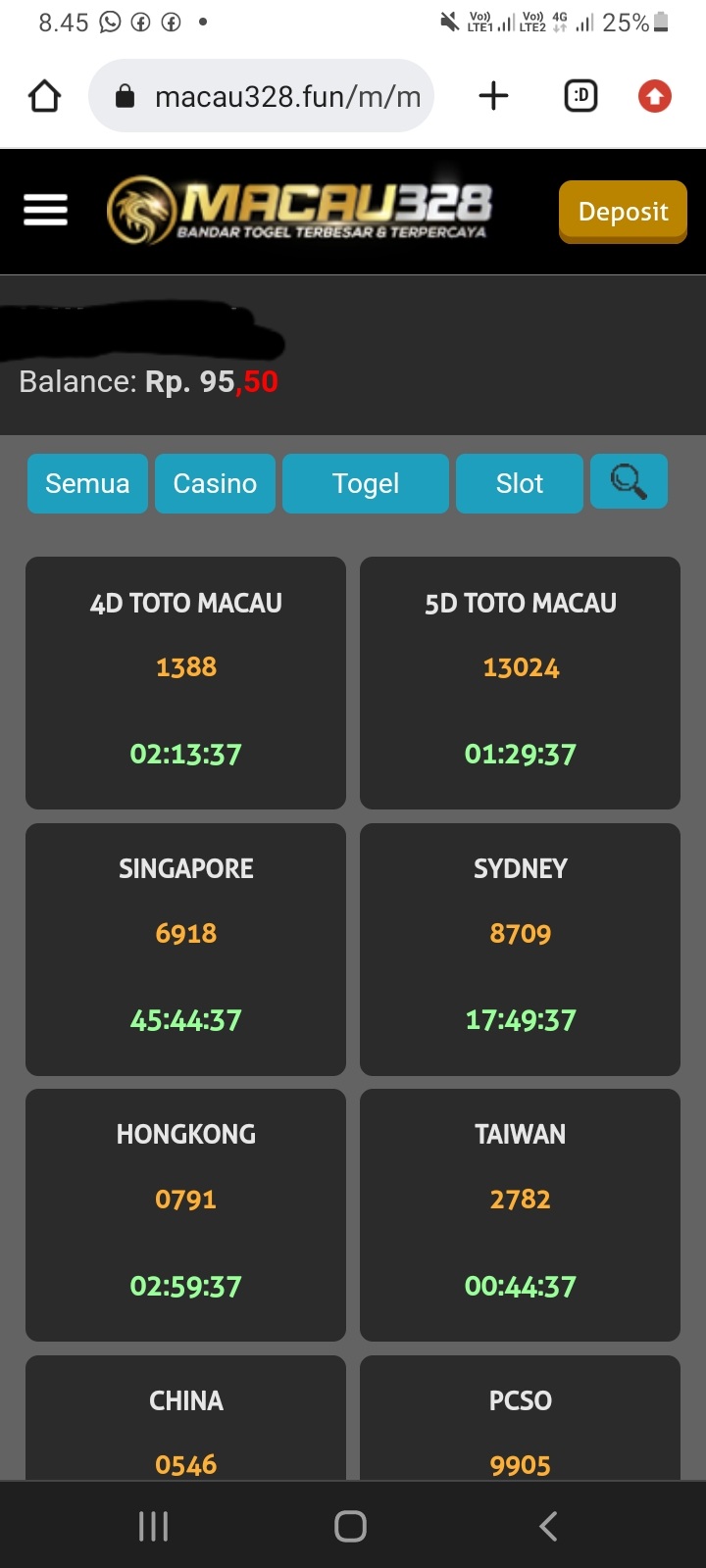Open the SINGAPORE market card
This screenshot has height=1568, width=706.
coord(185,949)
